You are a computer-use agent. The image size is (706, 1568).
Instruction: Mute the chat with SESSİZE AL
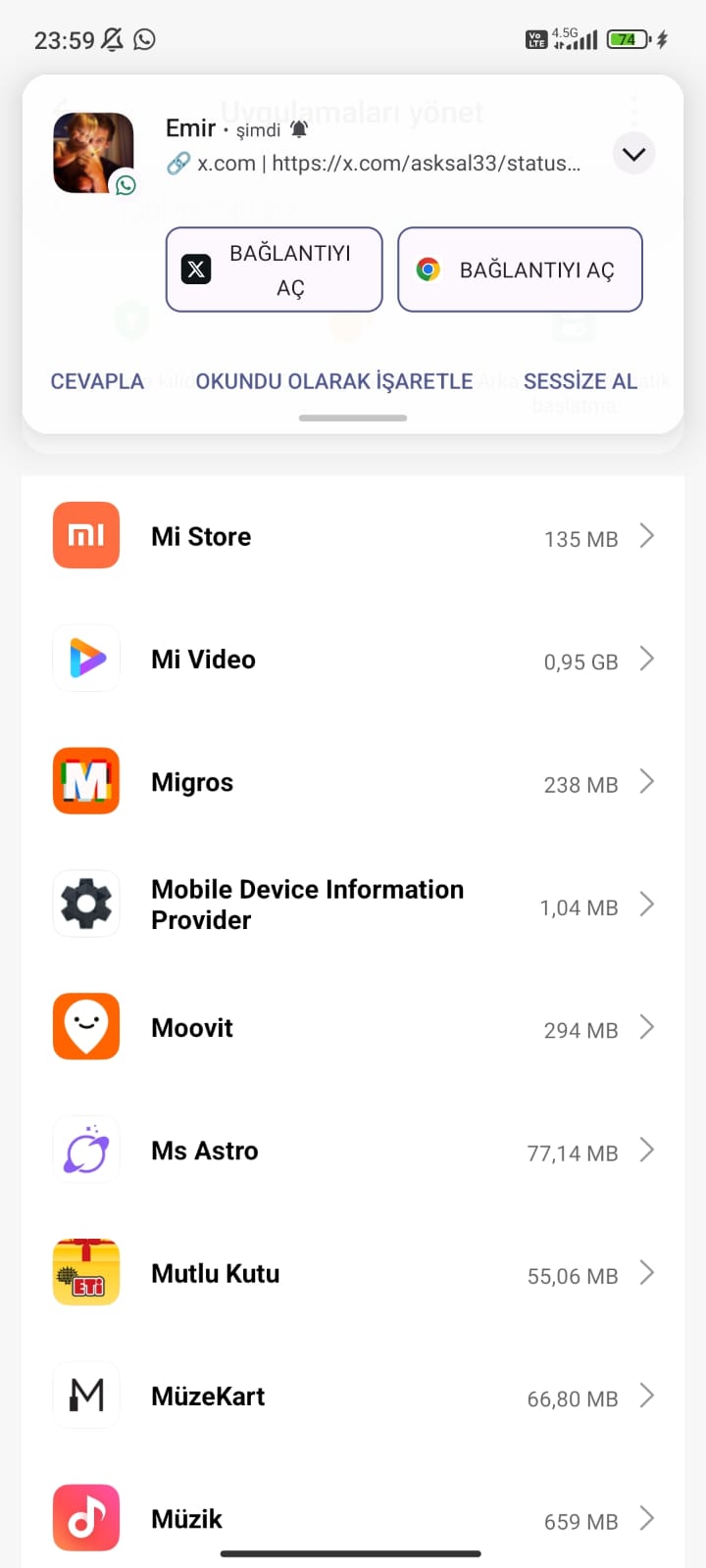click(x=580, y=381)
